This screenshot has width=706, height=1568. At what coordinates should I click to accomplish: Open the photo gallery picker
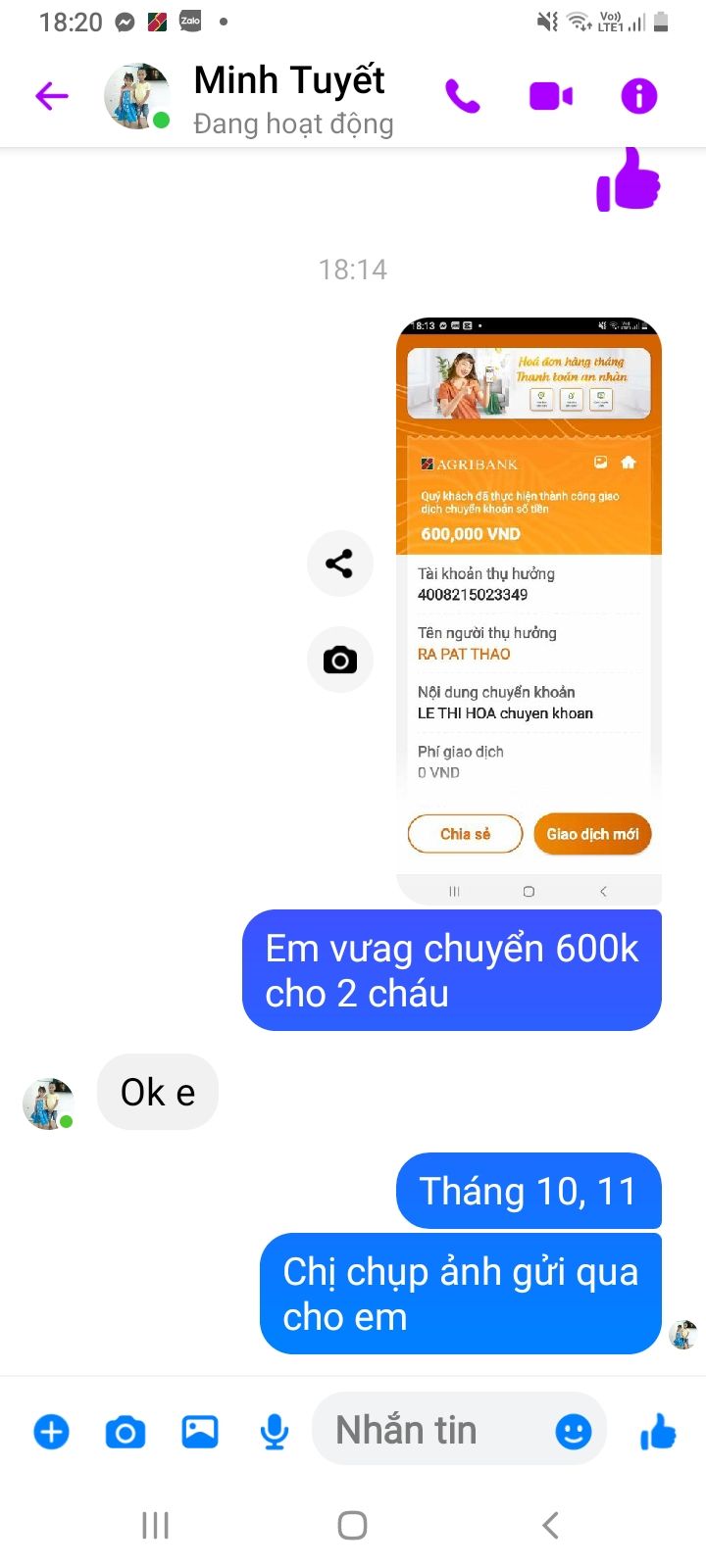[200, 1432]
